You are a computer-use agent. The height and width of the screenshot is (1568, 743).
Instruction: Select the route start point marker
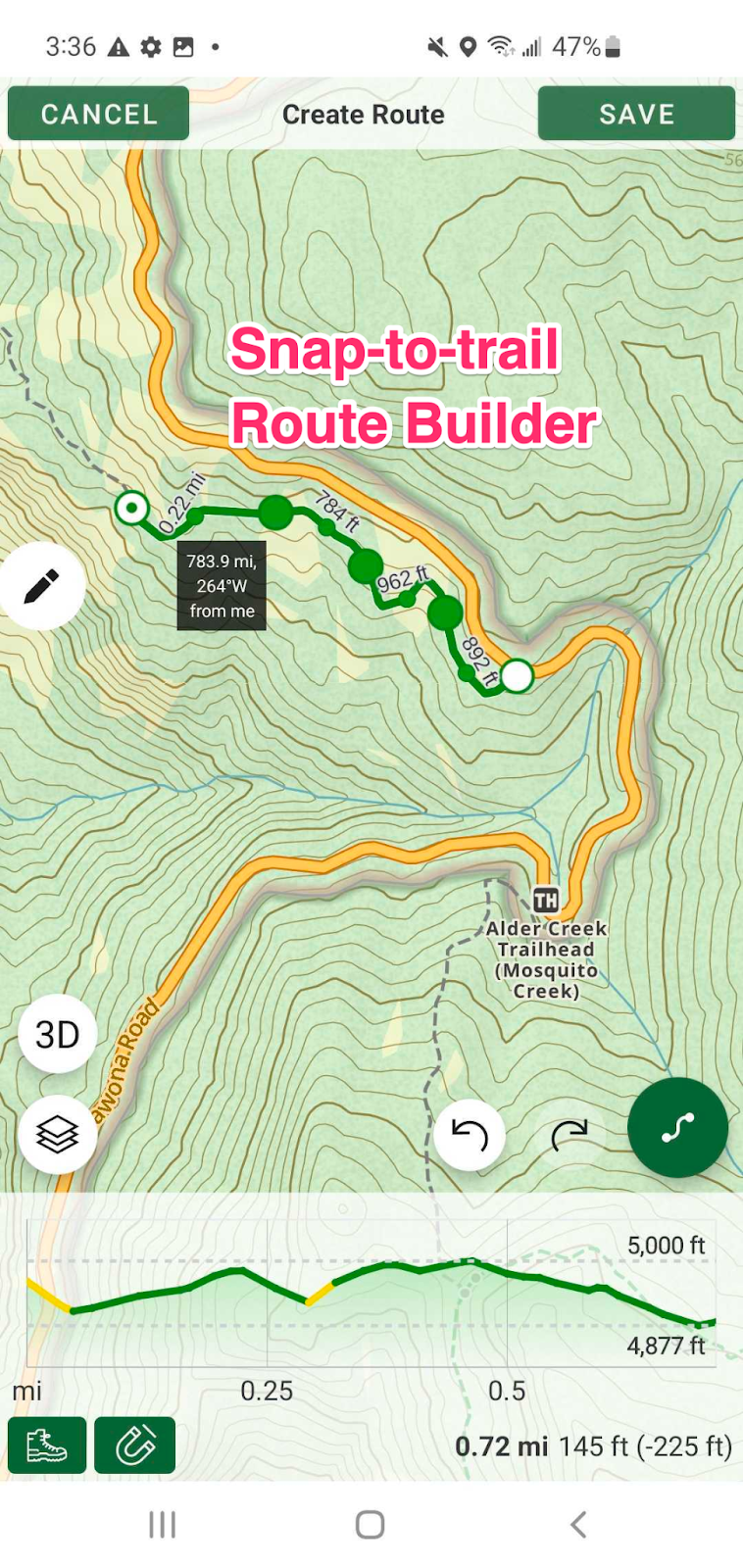[131, 509]
